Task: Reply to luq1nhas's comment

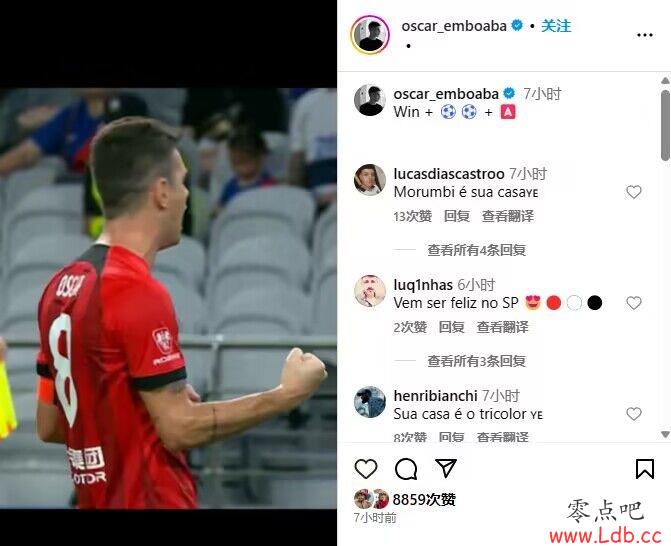Action: [x=451, y=327]
